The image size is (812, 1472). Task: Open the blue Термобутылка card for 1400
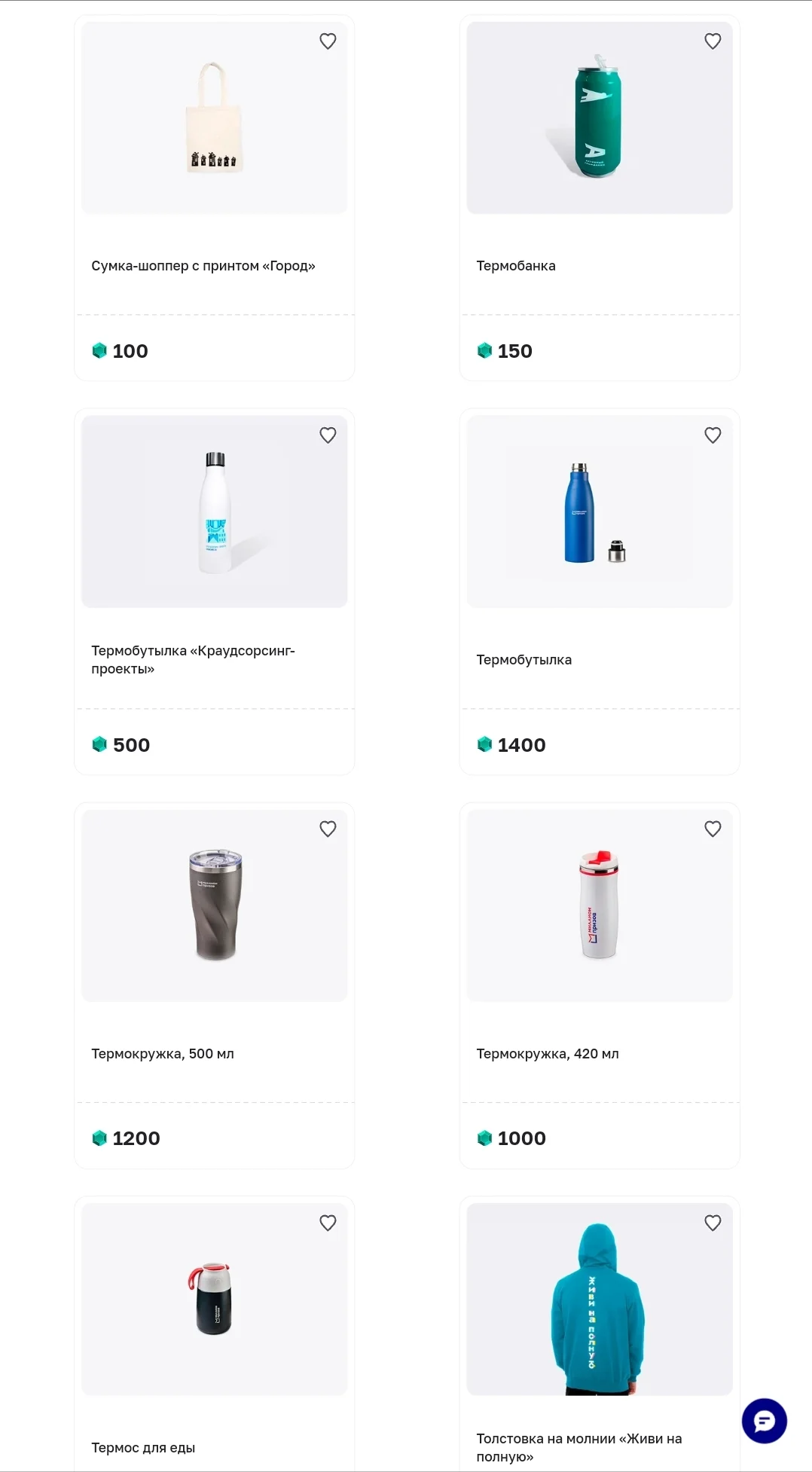600,592
